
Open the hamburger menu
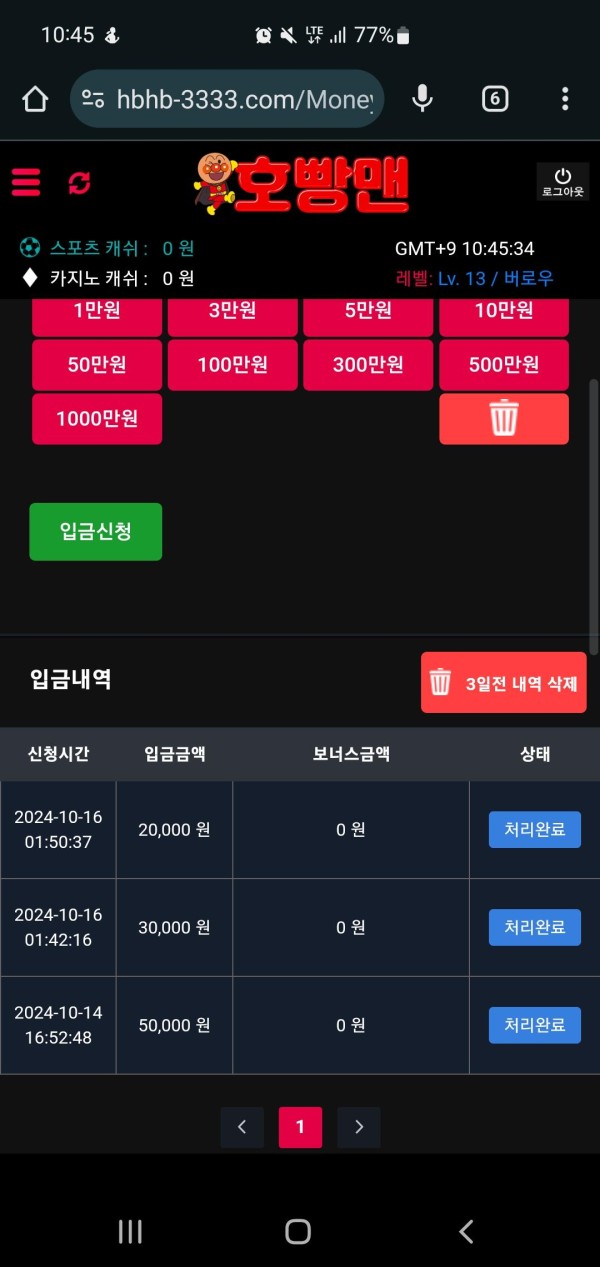coord(26,182)
